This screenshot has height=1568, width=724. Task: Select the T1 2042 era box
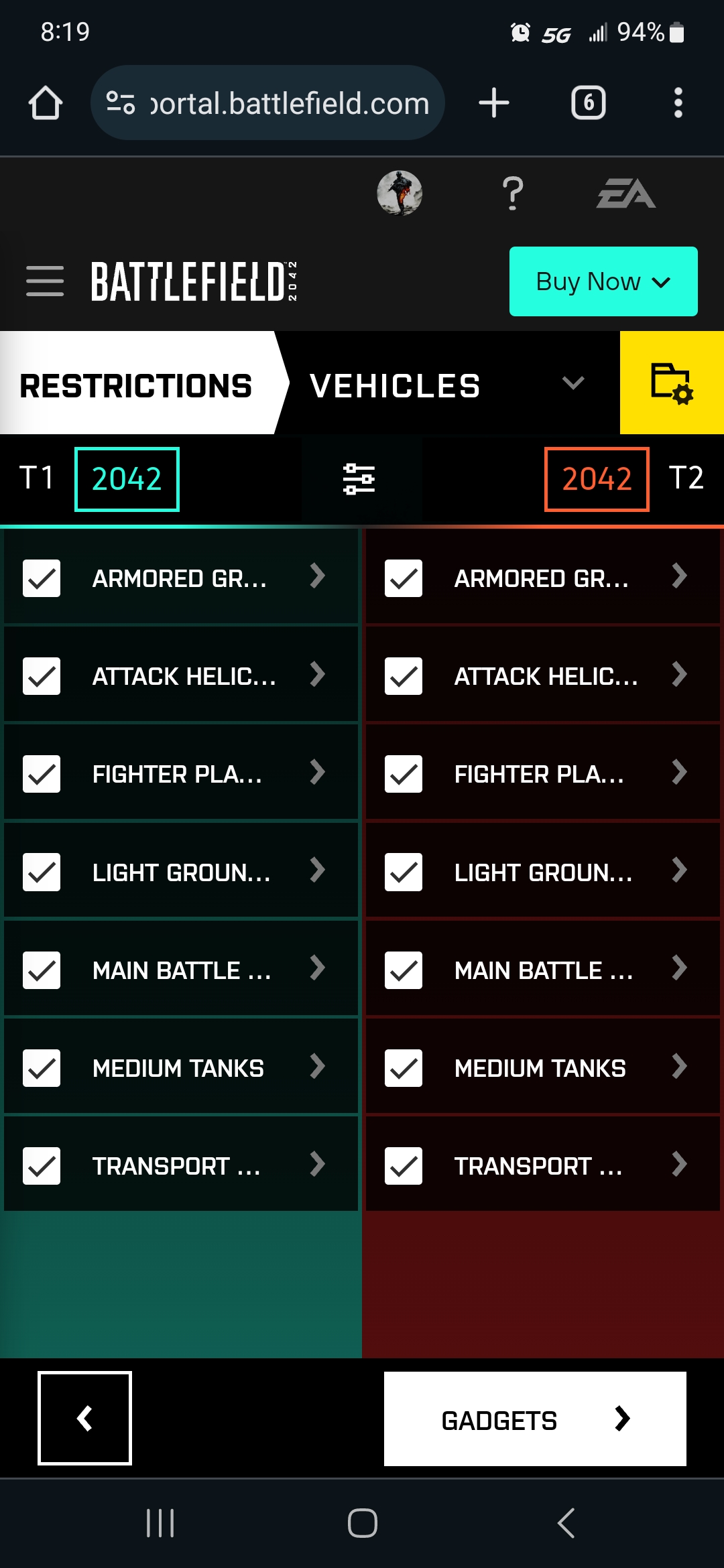pos(127,479)
